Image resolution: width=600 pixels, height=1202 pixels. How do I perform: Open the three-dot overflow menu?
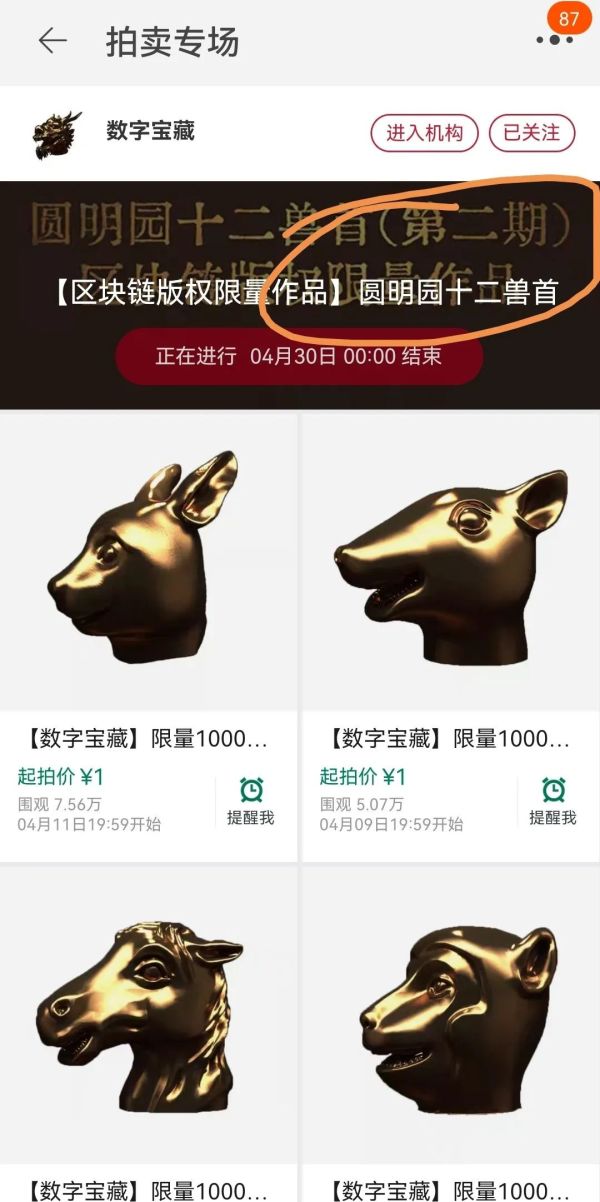coord(554,40)
